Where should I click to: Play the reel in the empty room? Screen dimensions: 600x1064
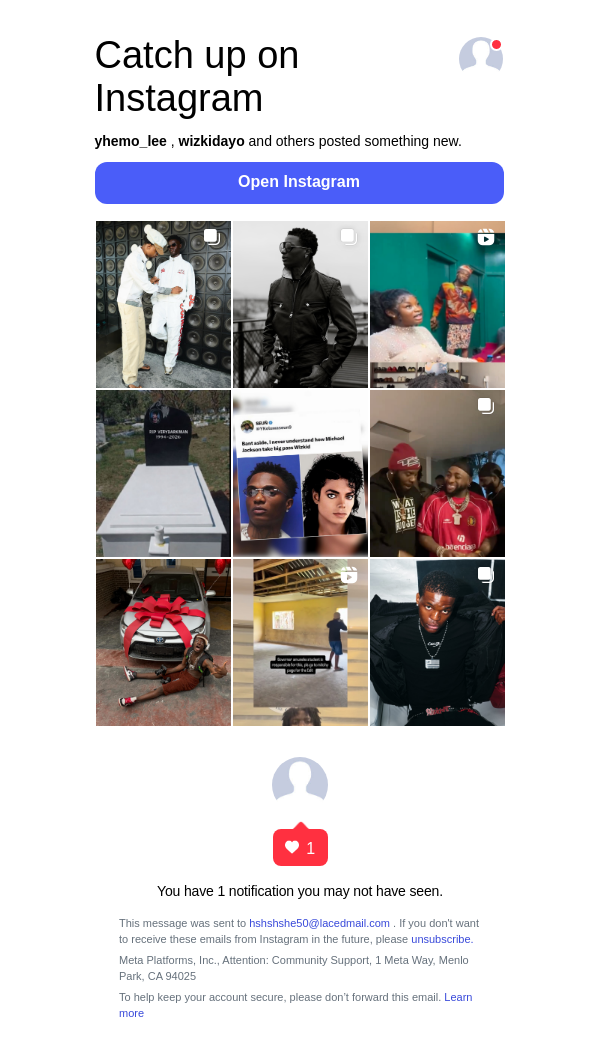click(300, 642)
